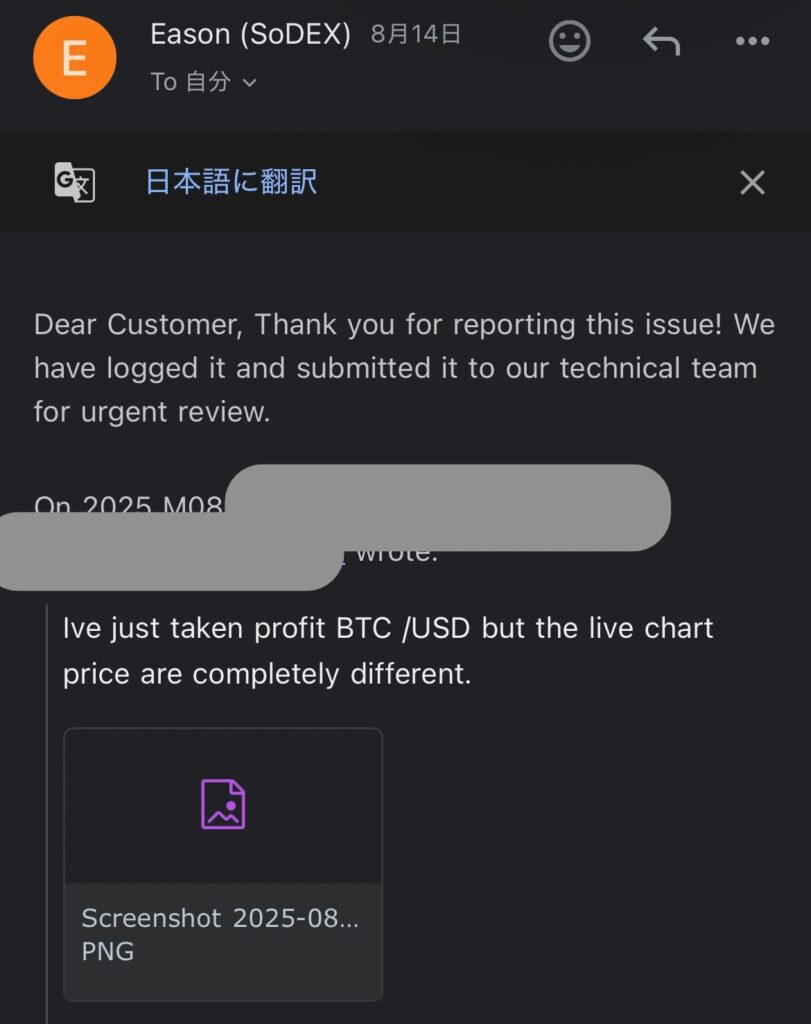Open sender Eason's avatar
The image size is (811, 1024).
click(75, 58)
